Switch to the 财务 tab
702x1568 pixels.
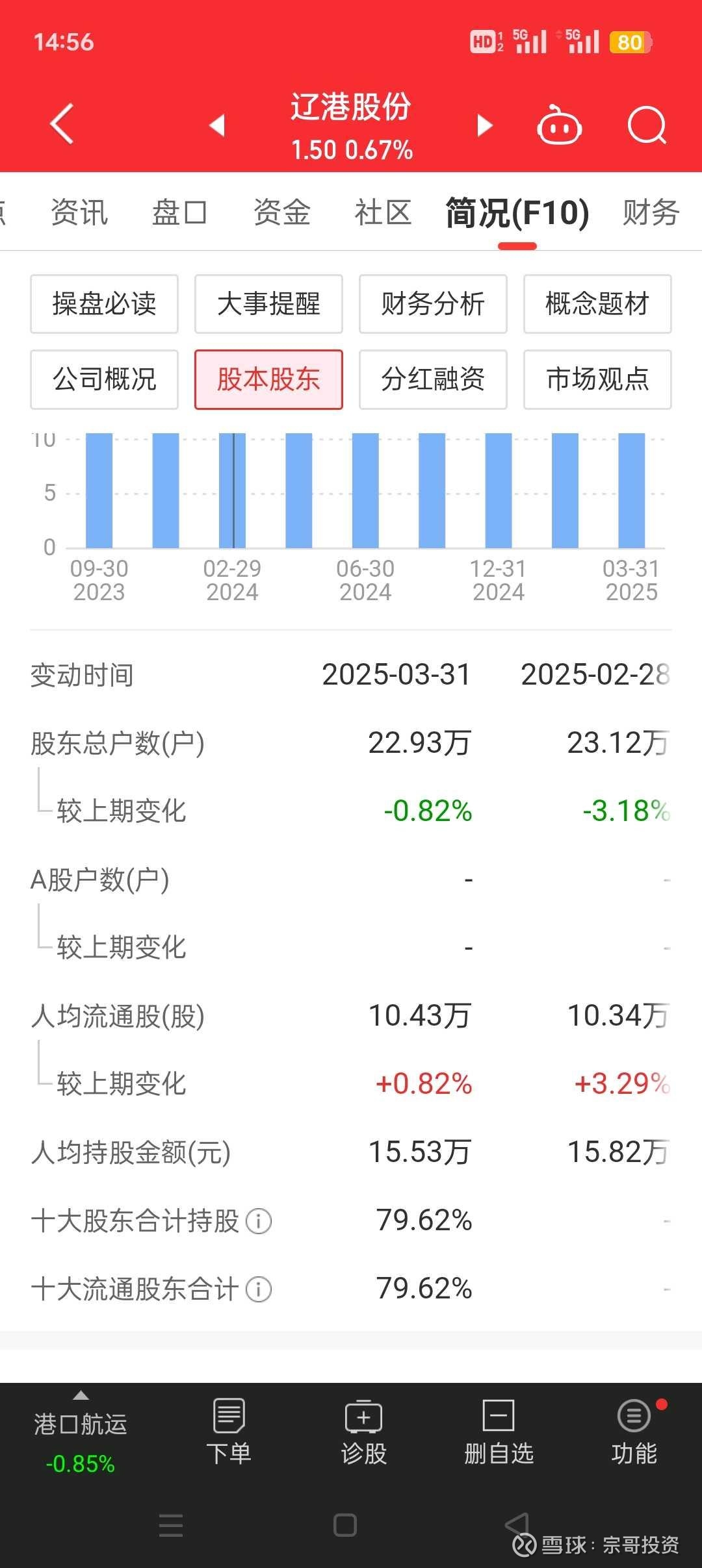click(x=651, y=212)
